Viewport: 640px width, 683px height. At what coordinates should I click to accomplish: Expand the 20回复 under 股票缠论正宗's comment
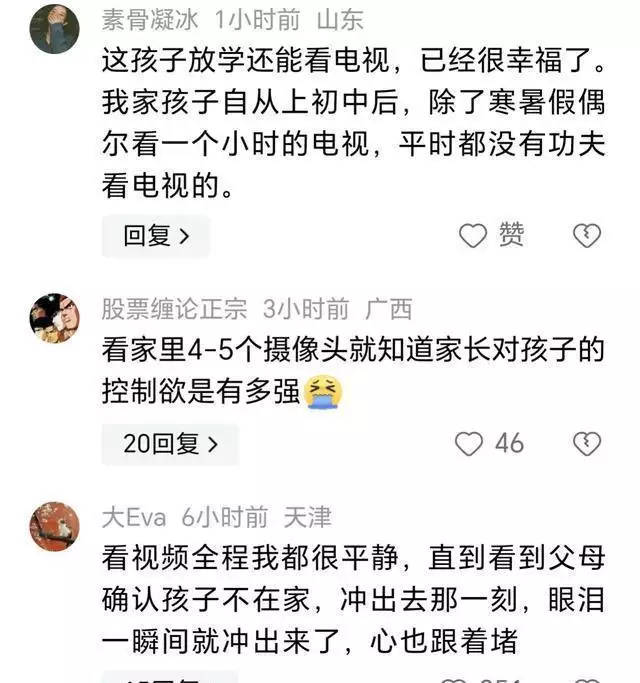170,445
